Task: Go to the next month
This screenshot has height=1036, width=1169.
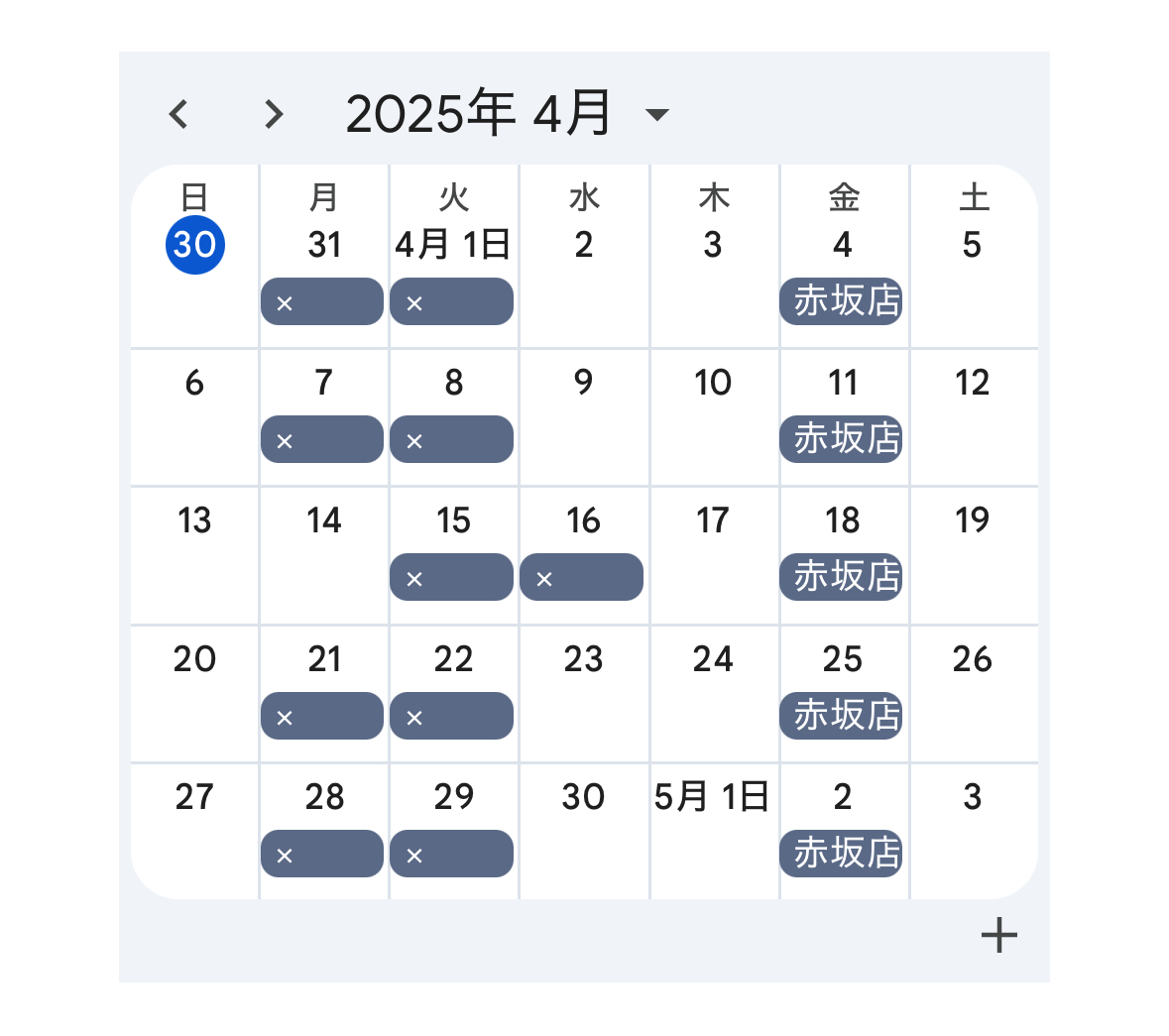Action: 274,114
